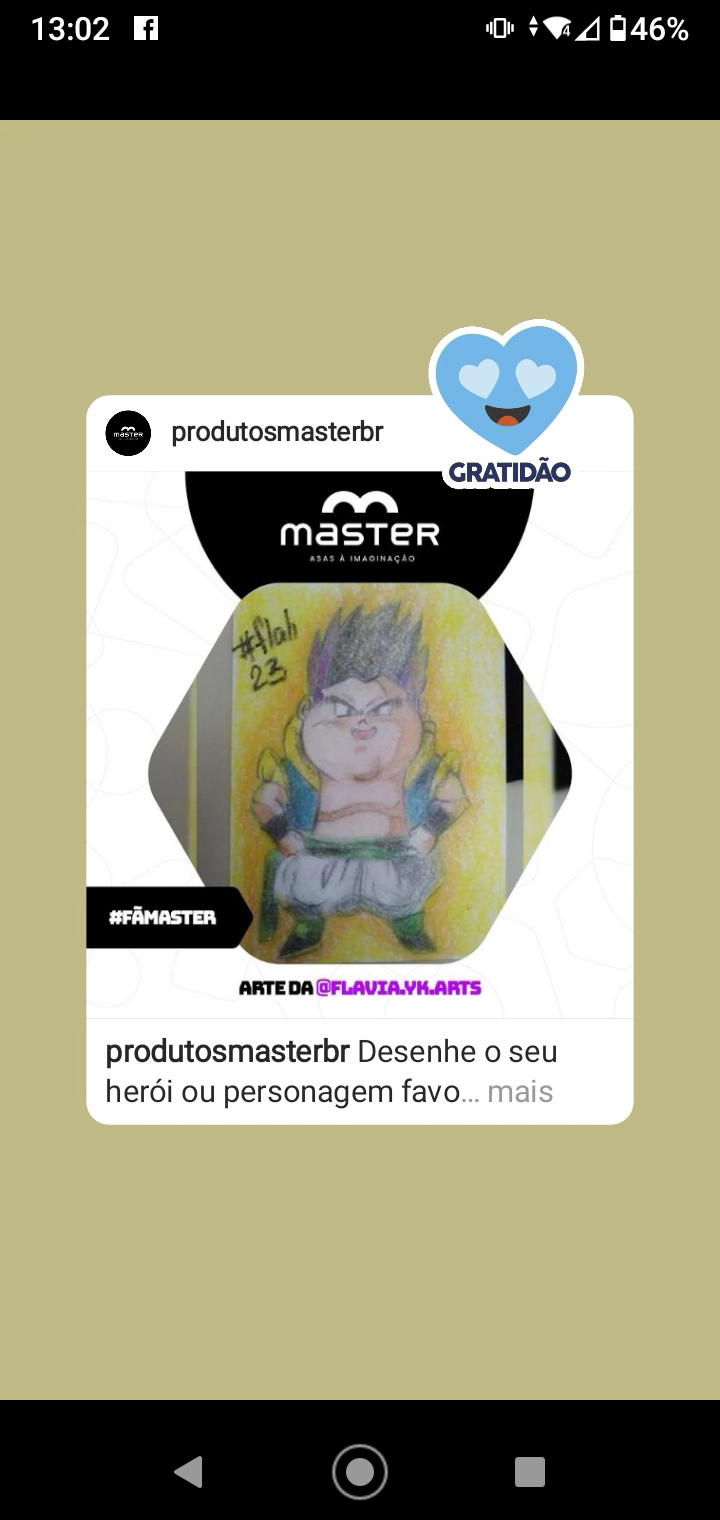Open the shared produtosmasterbr post card

(x=360, y=760)
